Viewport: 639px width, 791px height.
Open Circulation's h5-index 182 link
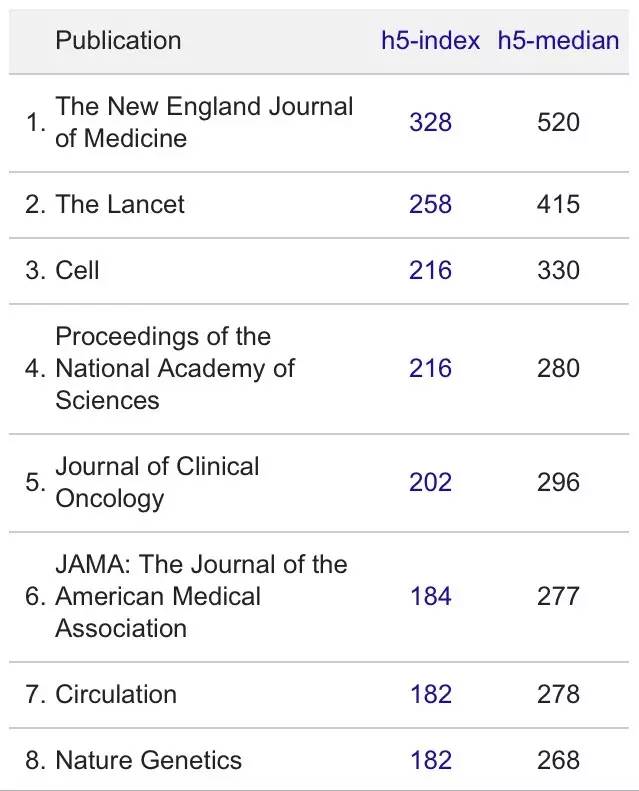coord(430,694)
